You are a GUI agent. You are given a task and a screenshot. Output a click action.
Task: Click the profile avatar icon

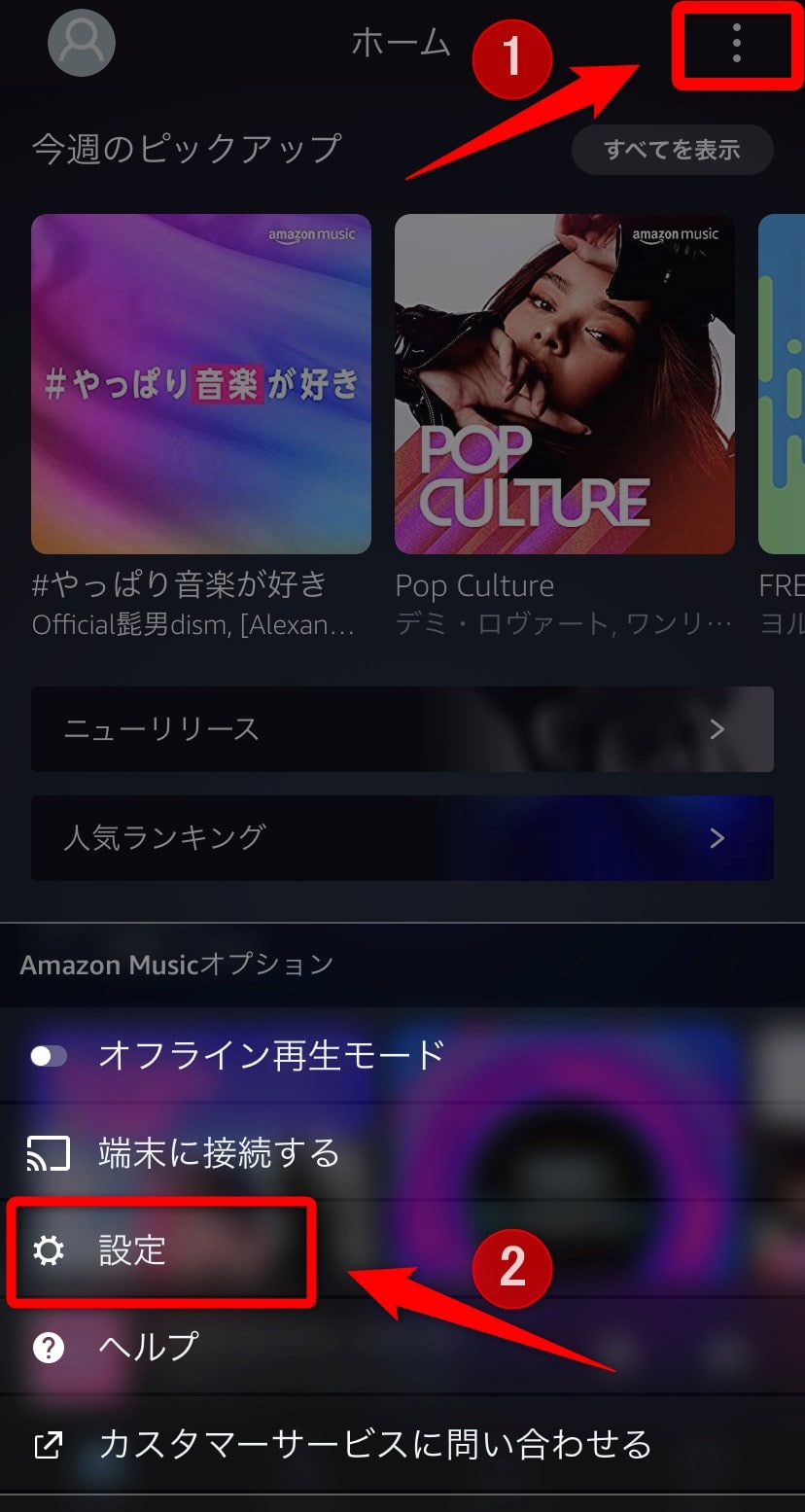coord(81,43)
